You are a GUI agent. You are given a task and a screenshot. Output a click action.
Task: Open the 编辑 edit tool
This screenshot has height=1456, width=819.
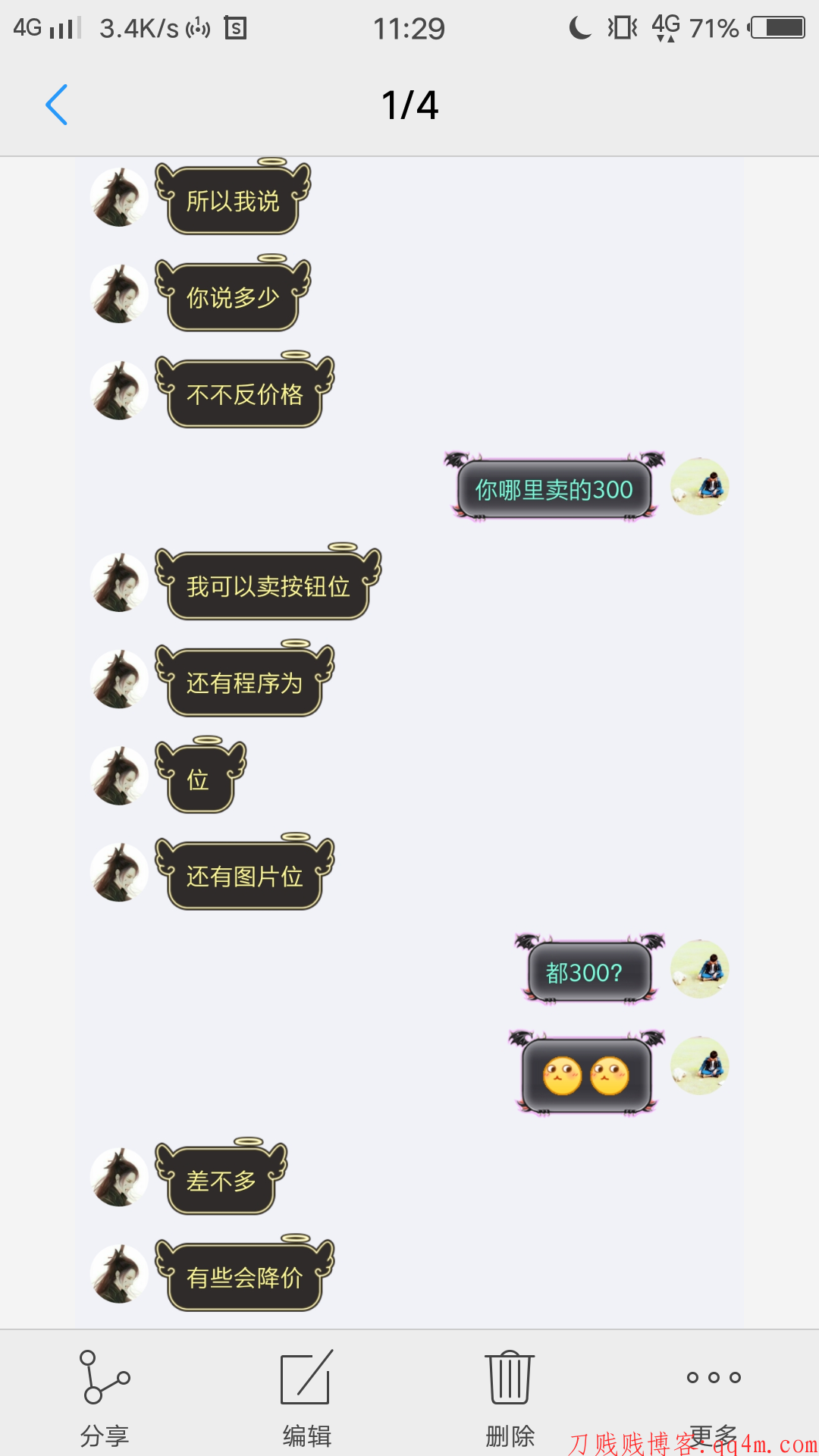306,1397
